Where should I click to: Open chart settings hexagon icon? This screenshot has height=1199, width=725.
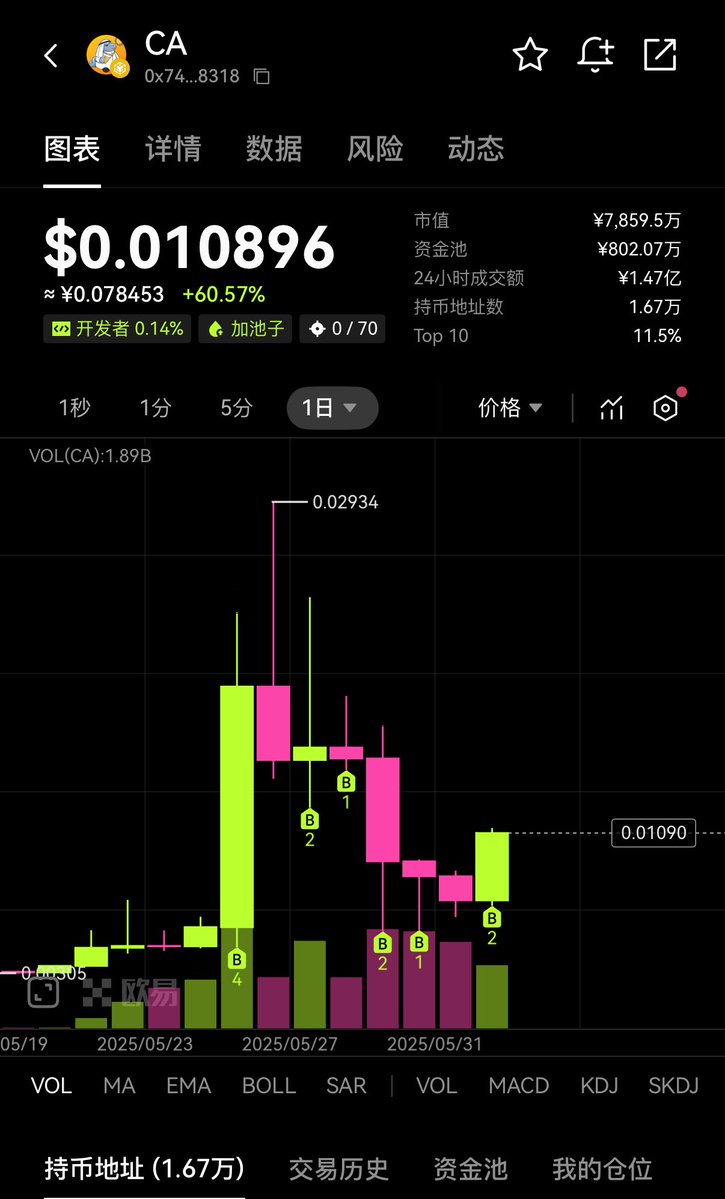[665, 408]
